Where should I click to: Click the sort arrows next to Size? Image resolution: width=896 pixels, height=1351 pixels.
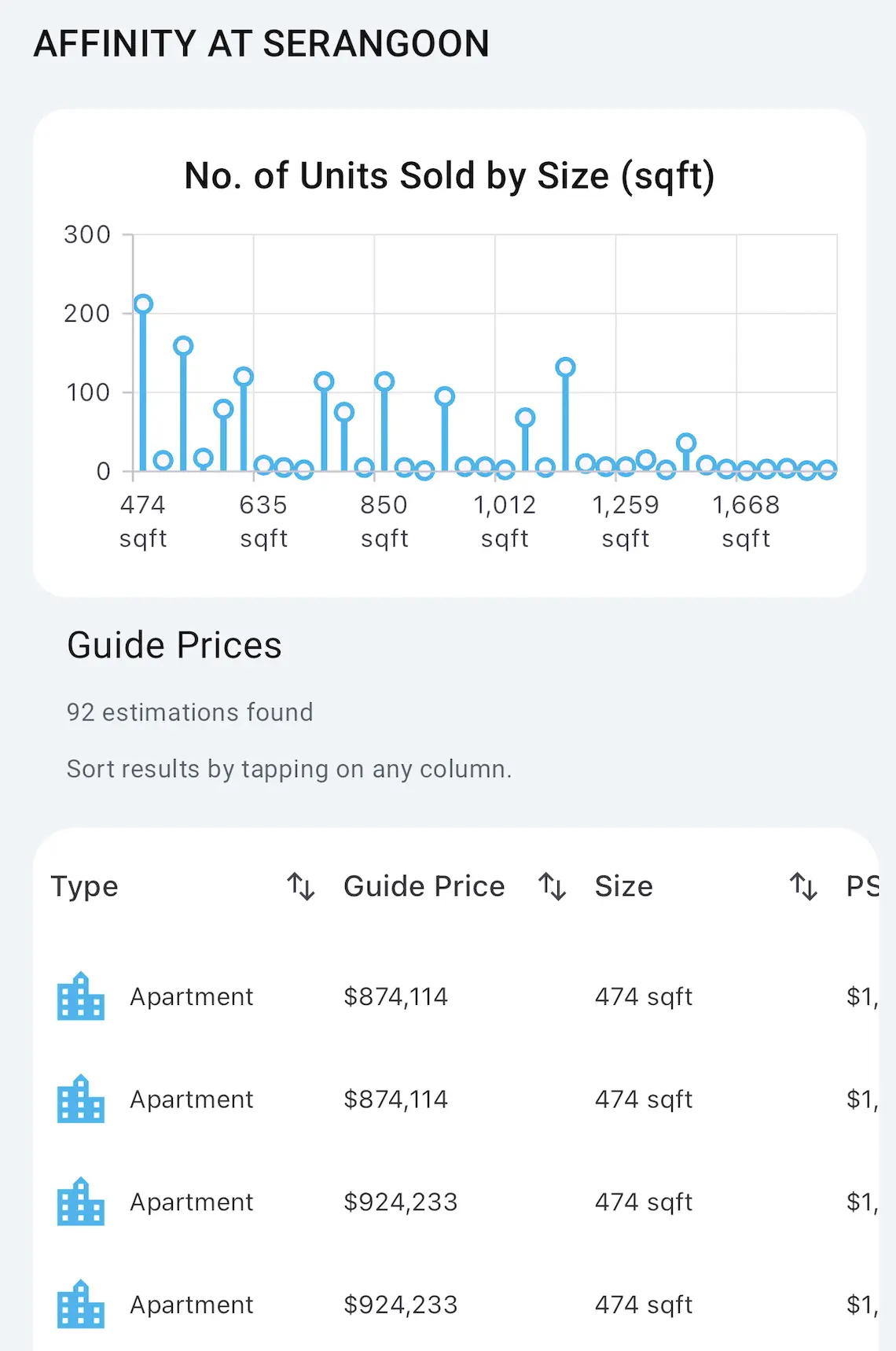click(x=803, y=887)
